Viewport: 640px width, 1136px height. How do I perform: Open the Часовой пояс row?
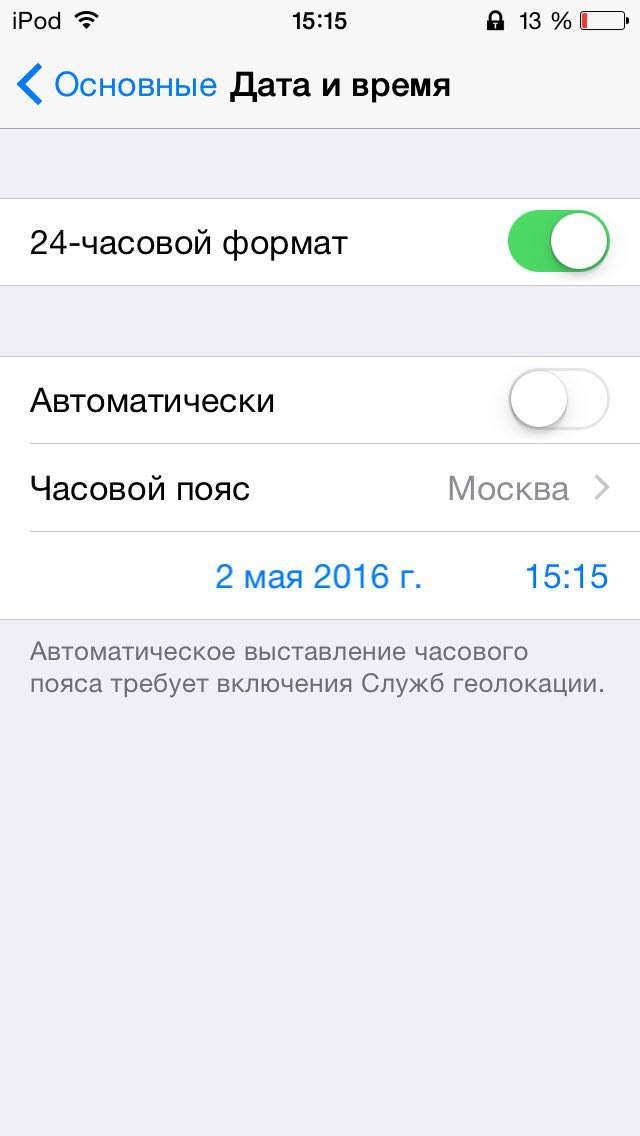(x=320, y=488)
